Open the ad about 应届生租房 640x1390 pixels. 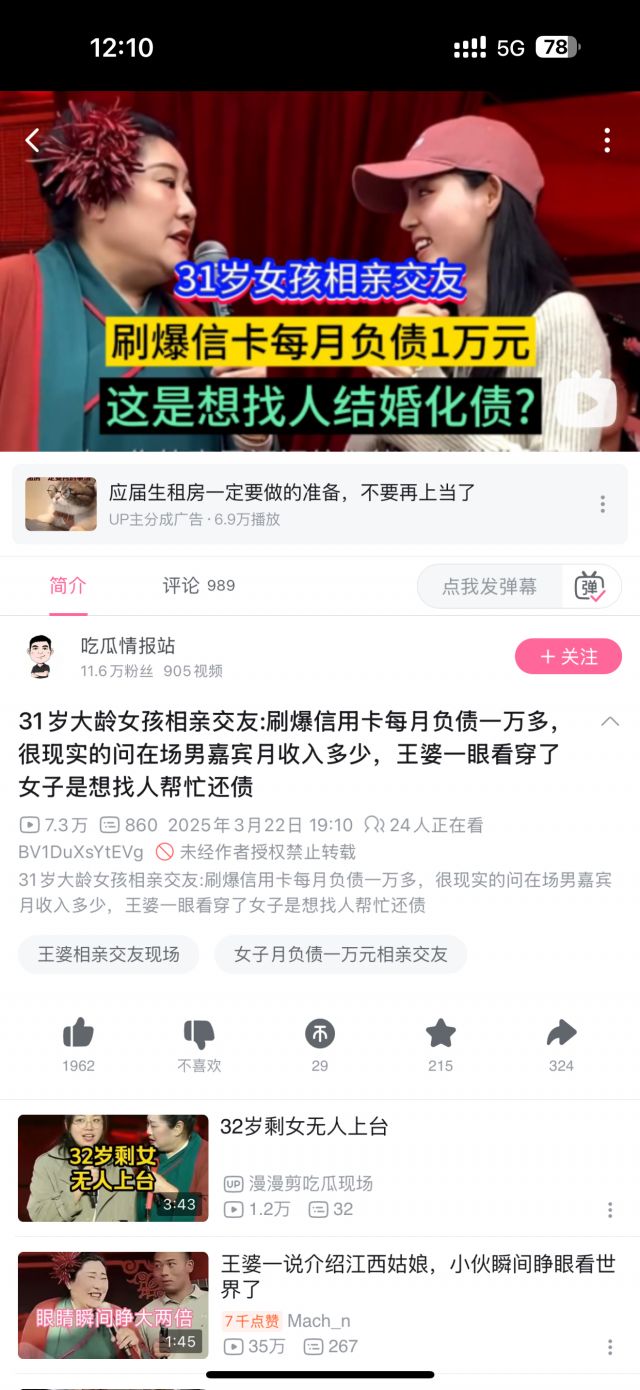pos(290,503)
